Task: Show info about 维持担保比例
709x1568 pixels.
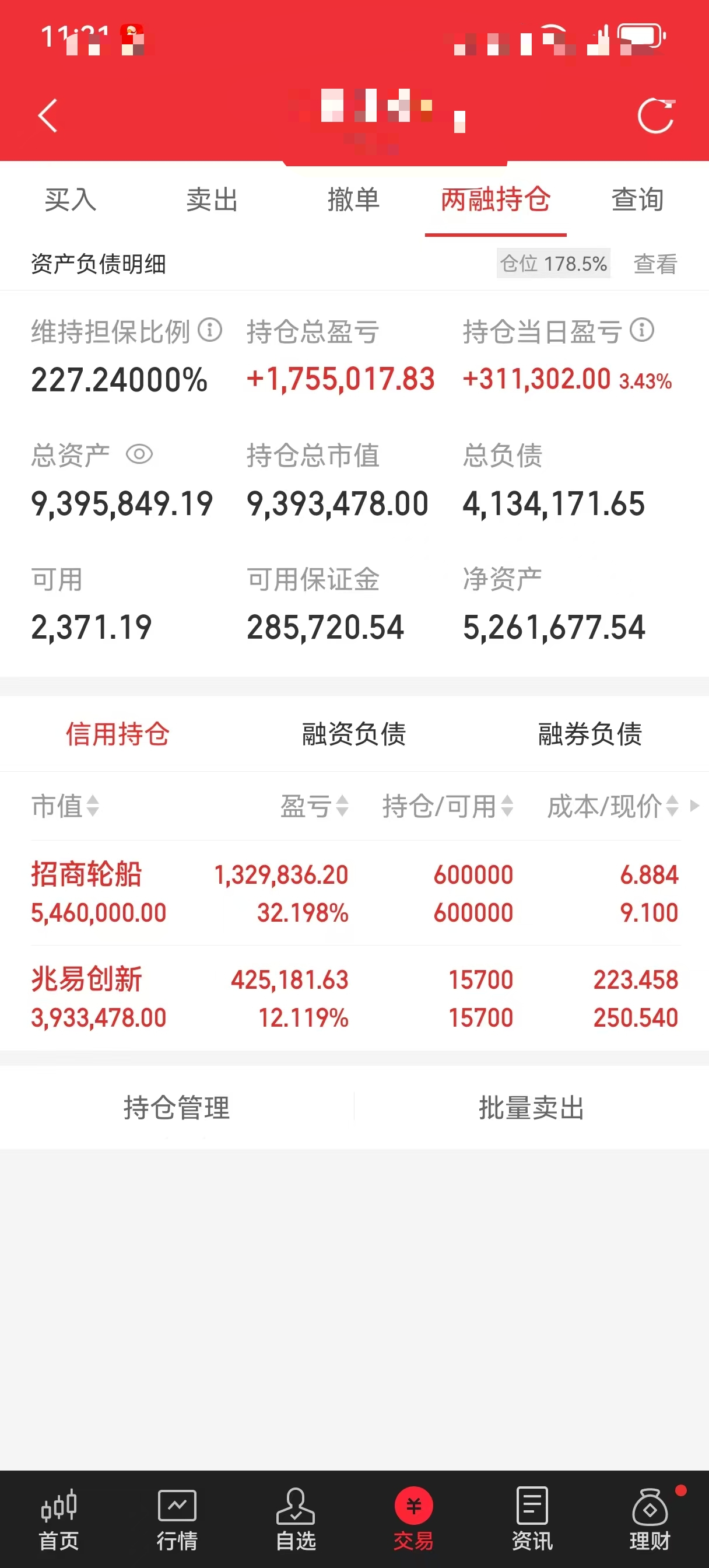Action: (210, 331)
